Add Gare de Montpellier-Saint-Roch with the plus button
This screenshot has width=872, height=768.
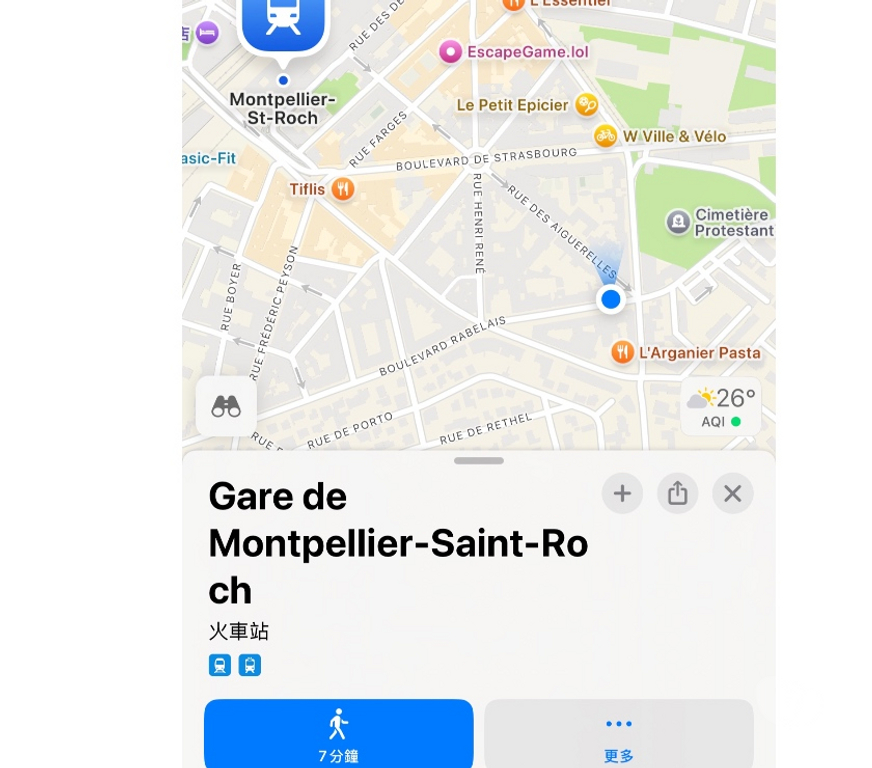pos(622,493)
